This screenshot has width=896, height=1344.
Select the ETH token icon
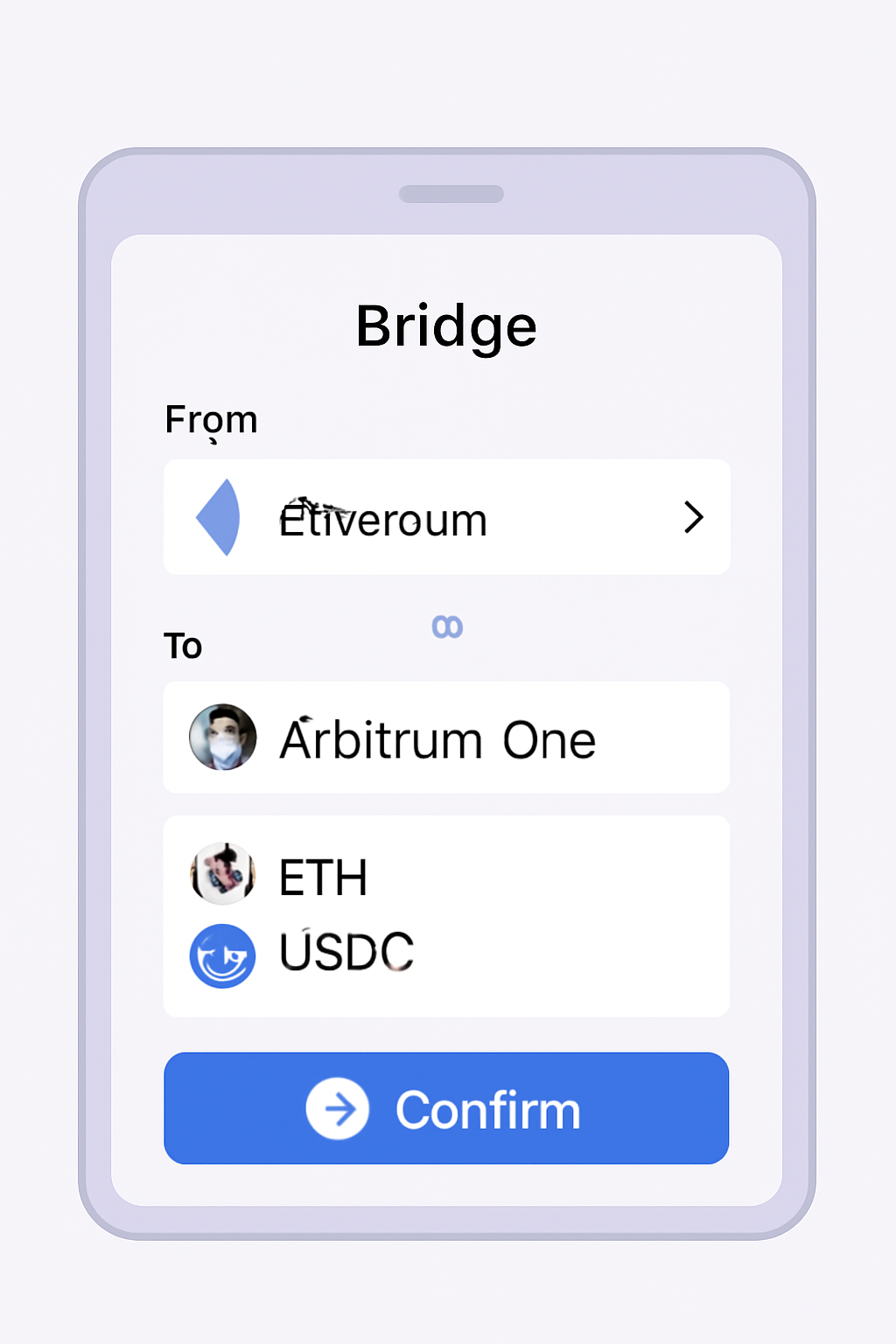[222, 875]
